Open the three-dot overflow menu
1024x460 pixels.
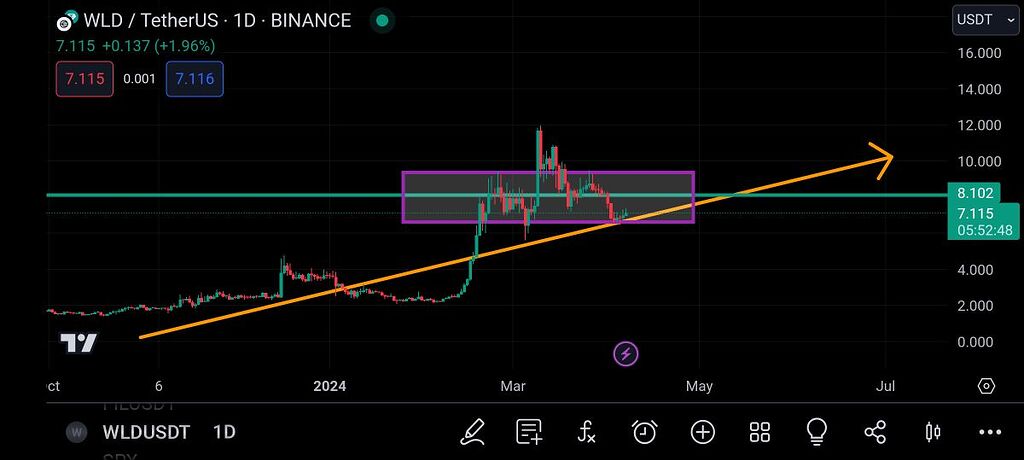(x=990, y=432)
